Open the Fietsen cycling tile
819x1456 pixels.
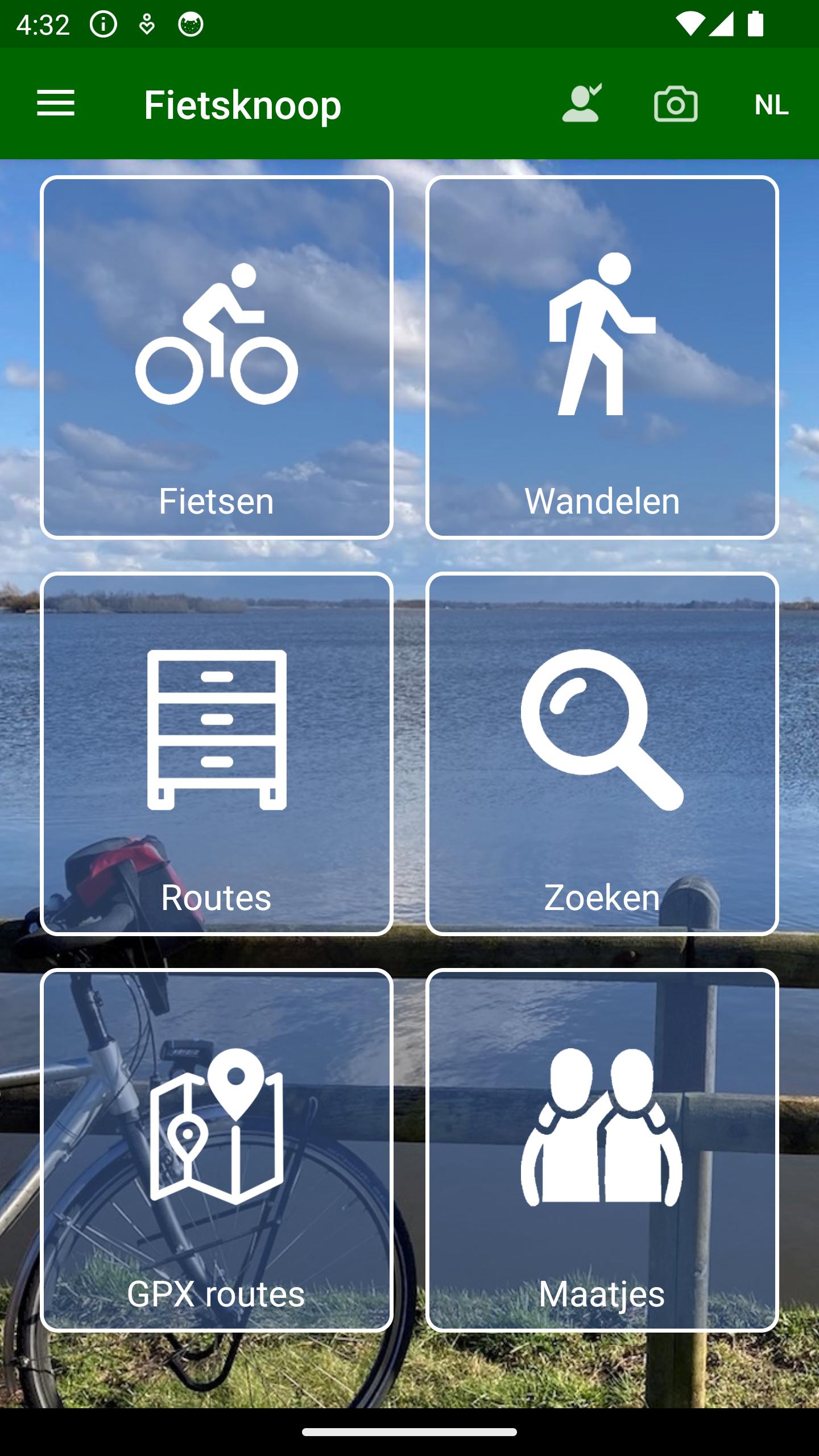click(217, 357)
